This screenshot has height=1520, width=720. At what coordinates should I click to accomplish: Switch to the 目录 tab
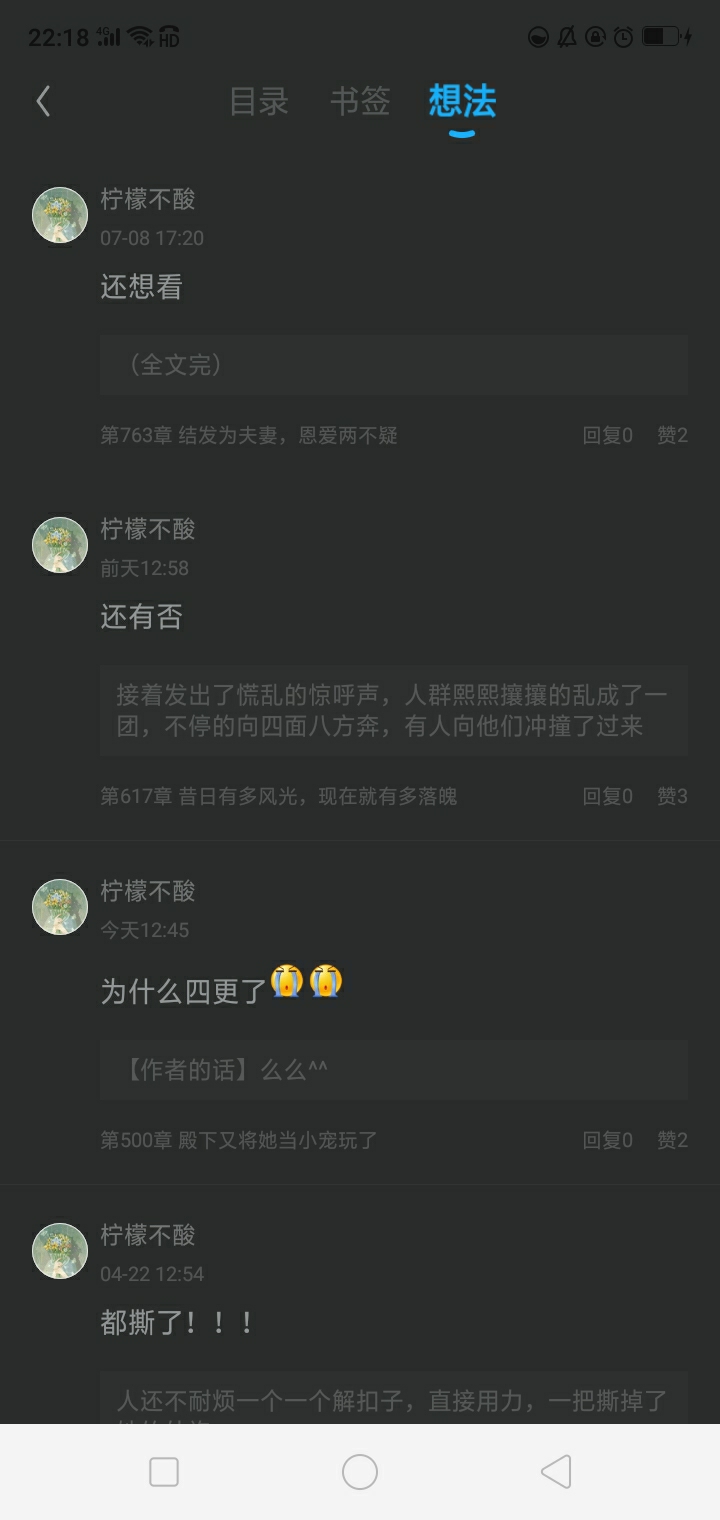click(259, 101)
